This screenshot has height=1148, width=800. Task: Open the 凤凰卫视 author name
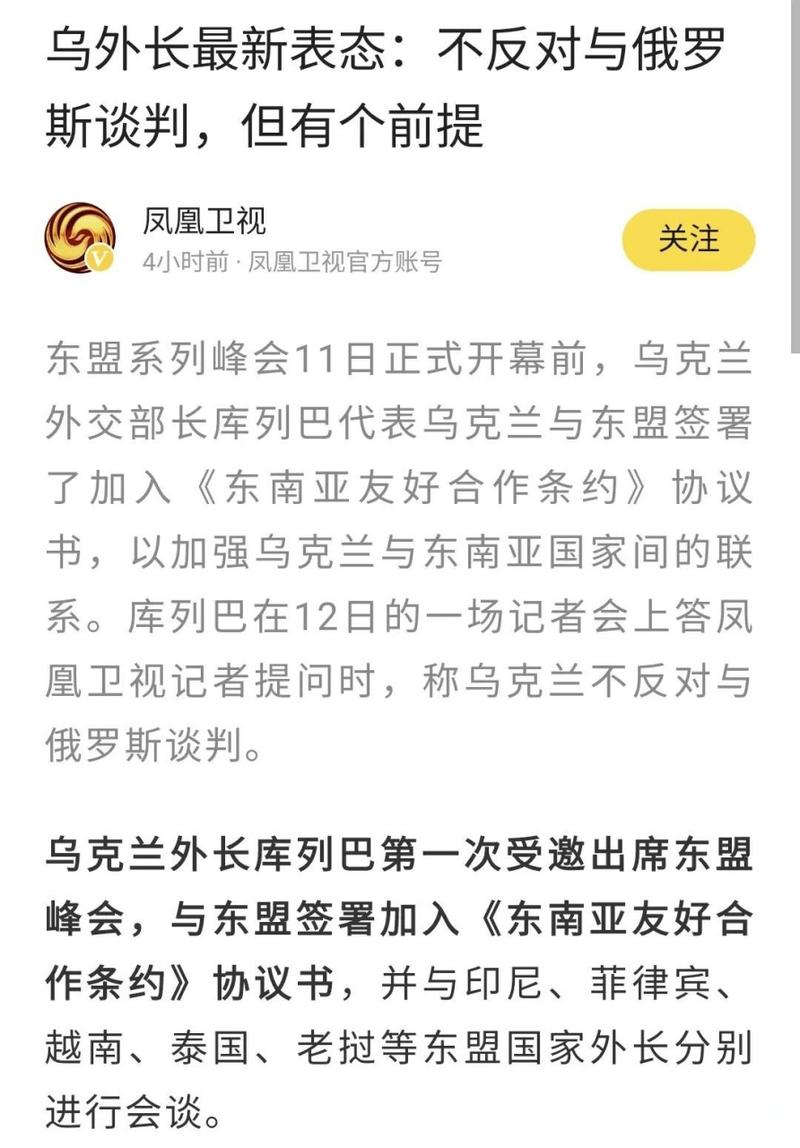(x=204, y=220)
